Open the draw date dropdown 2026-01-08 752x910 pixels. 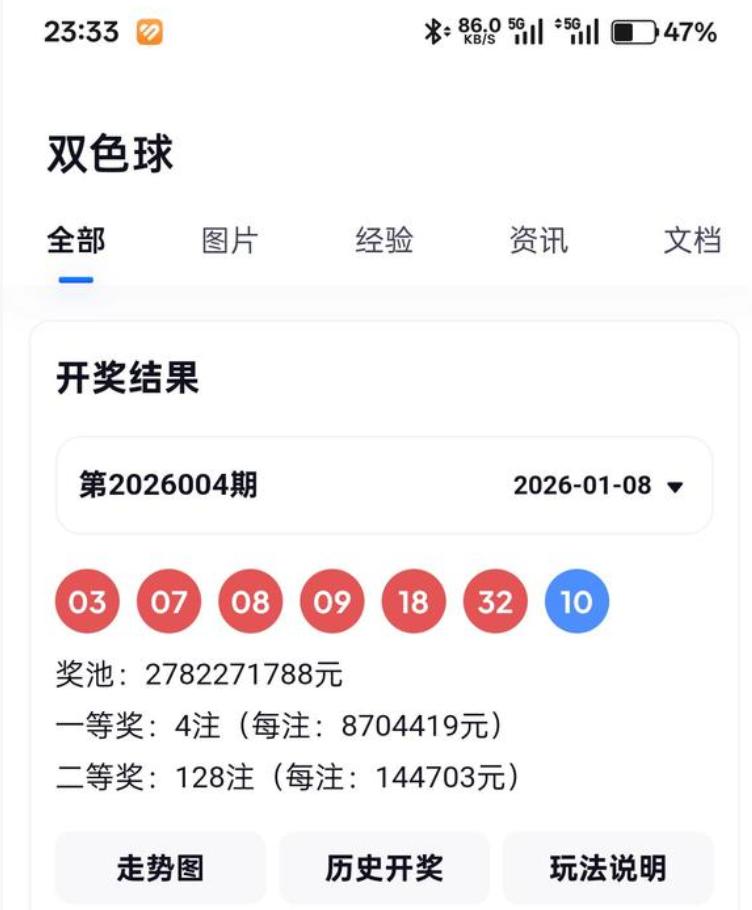pyautogui.click(x=600, y=485)
